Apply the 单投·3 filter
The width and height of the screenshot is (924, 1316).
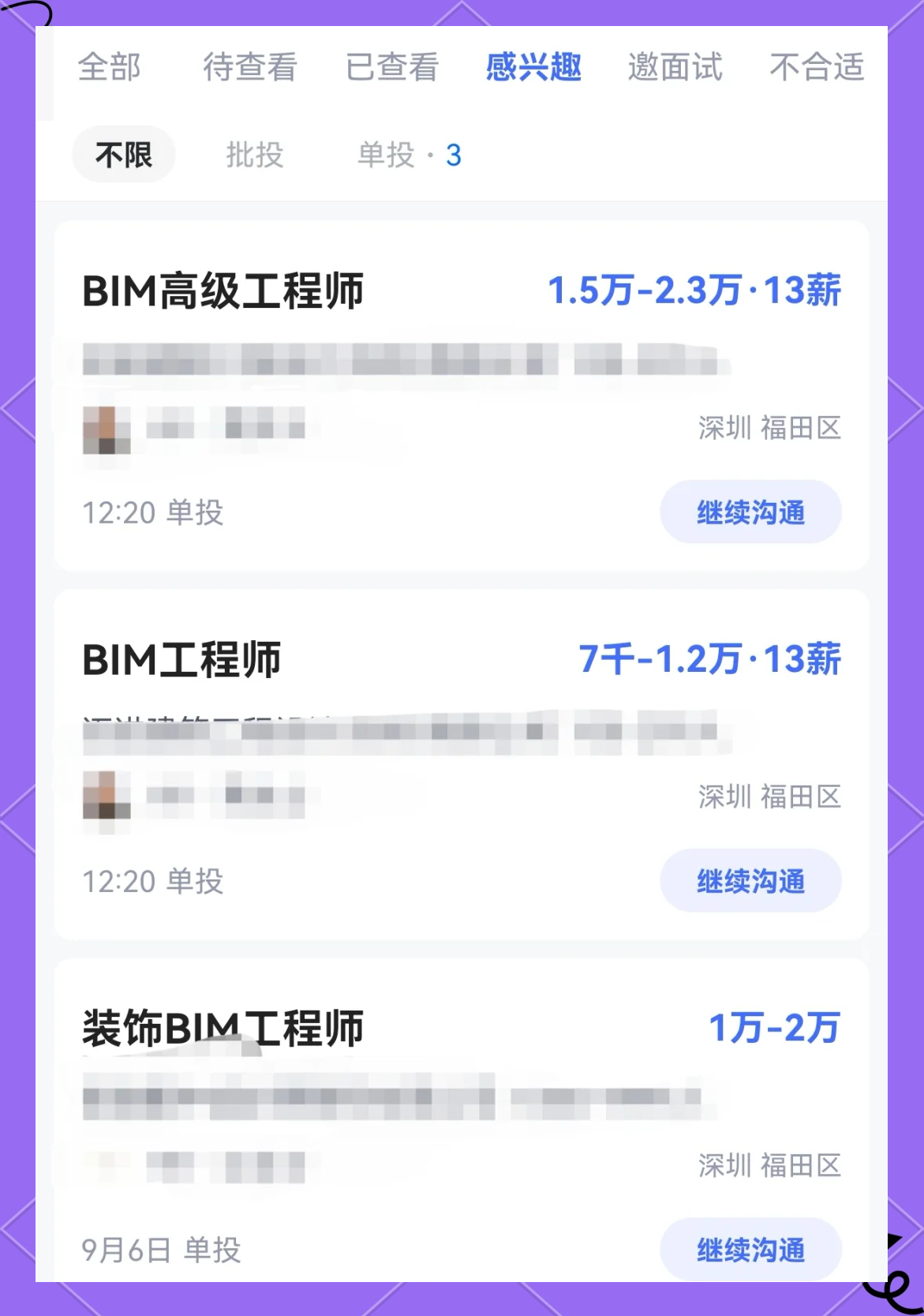[x=407, y=155]
